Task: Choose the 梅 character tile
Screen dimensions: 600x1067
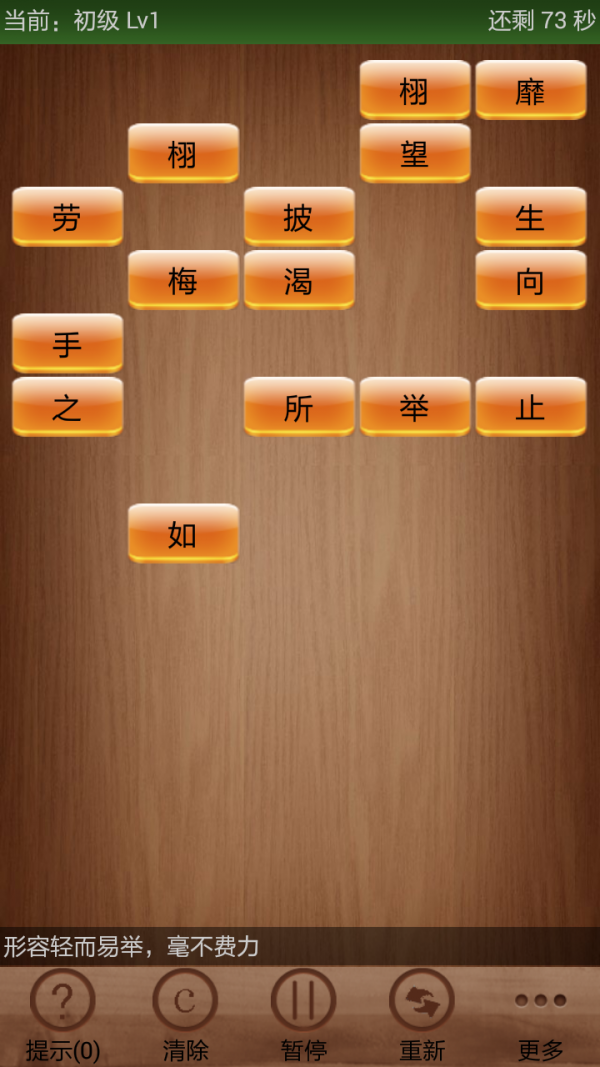Action: [x=183, y=280]
